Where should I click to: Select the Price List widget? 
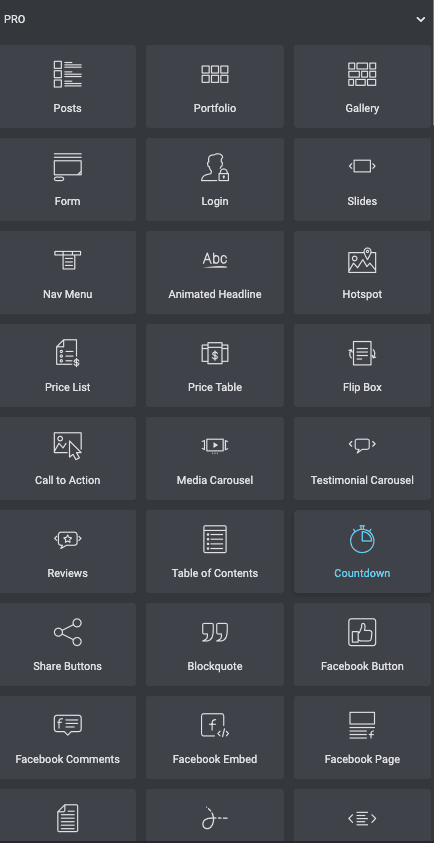pyautogui.click(x=67, y=366)
